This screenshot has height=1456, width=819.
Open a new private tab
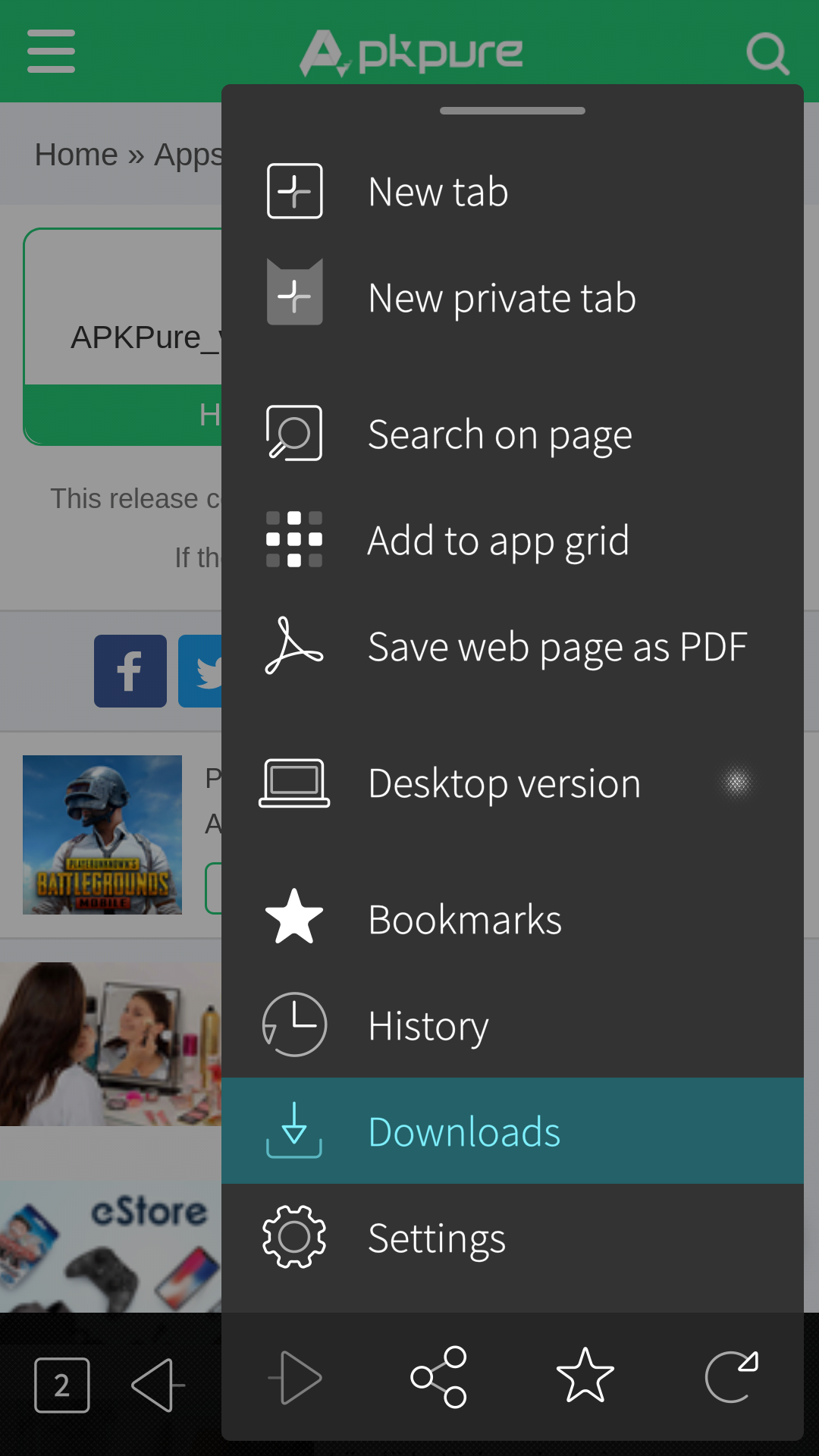tap(500, 297)
